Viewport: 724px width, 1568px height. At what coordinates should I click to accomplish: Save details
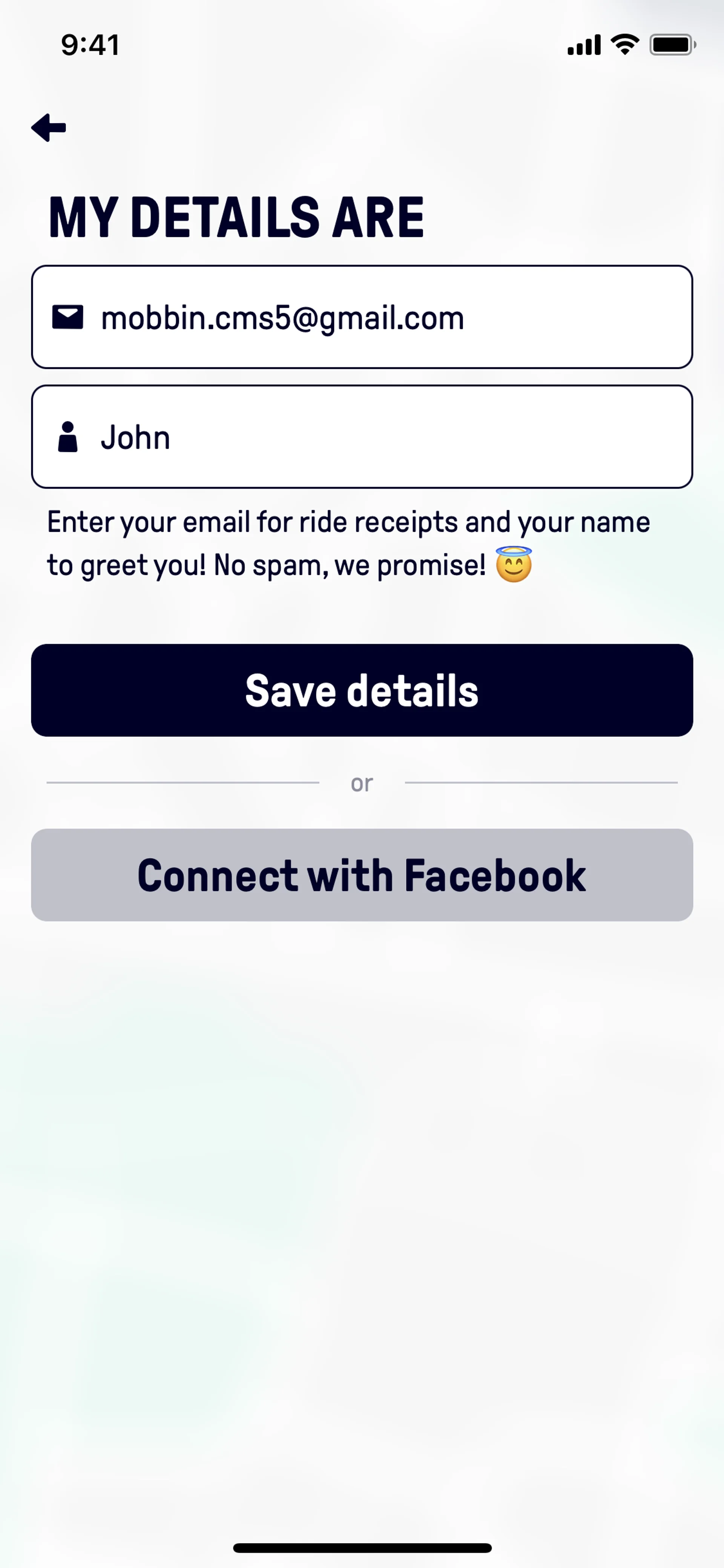(x=362, y=690)
